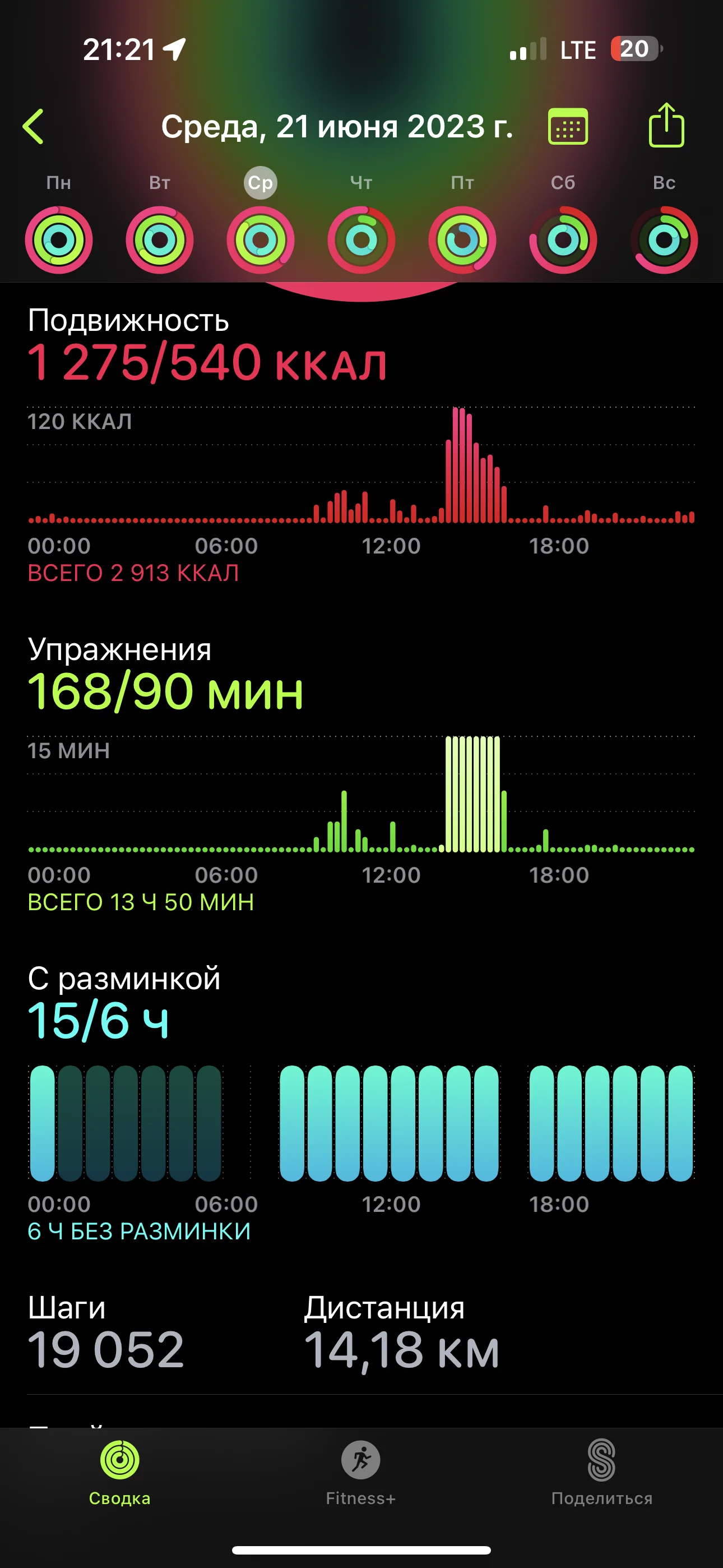723x1568 pixels.
Task: Select Wednesday (Ср) activity rings
Action: pos(261,240)
